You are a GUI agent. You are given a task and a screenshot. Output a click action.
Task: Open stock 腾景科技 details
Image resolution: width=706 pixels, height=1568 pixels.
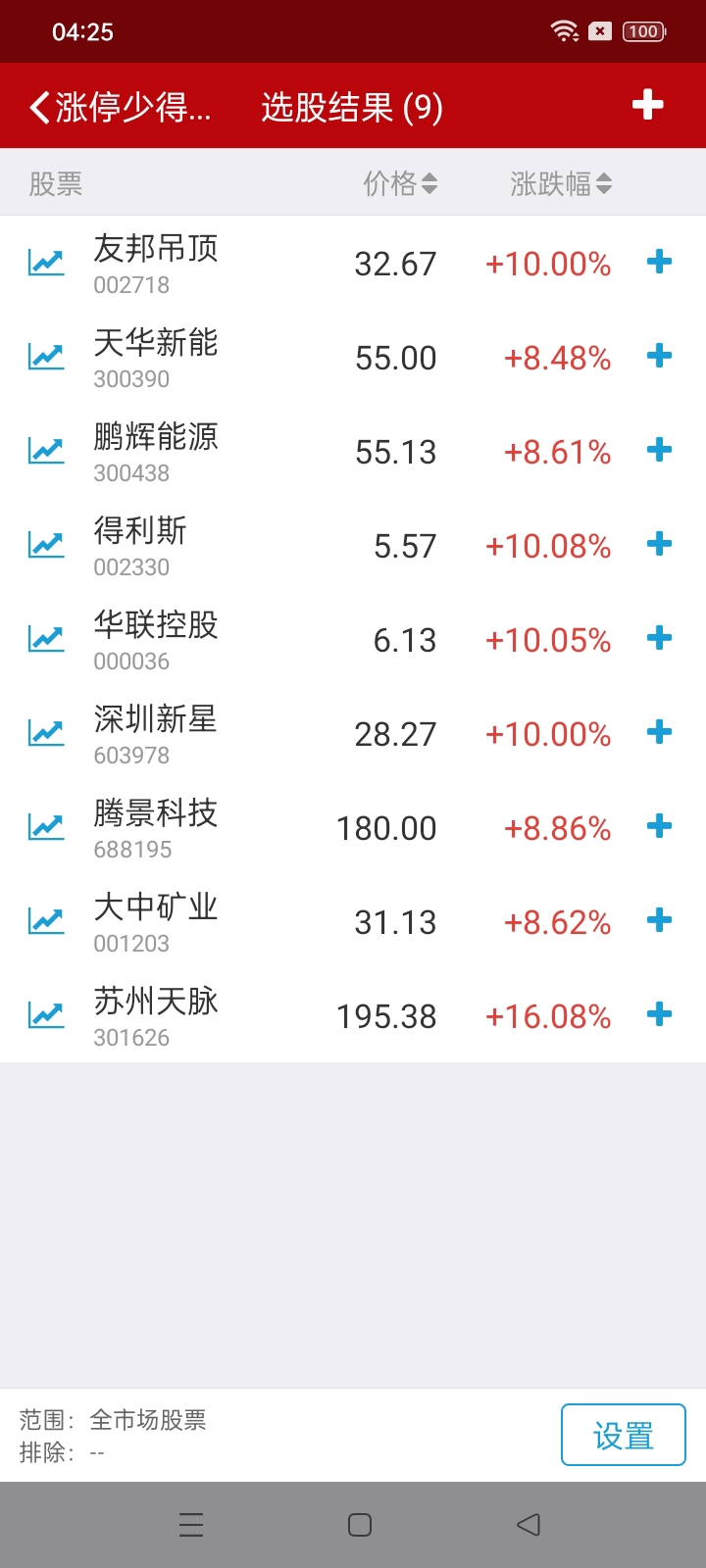(x=156, y=827)
